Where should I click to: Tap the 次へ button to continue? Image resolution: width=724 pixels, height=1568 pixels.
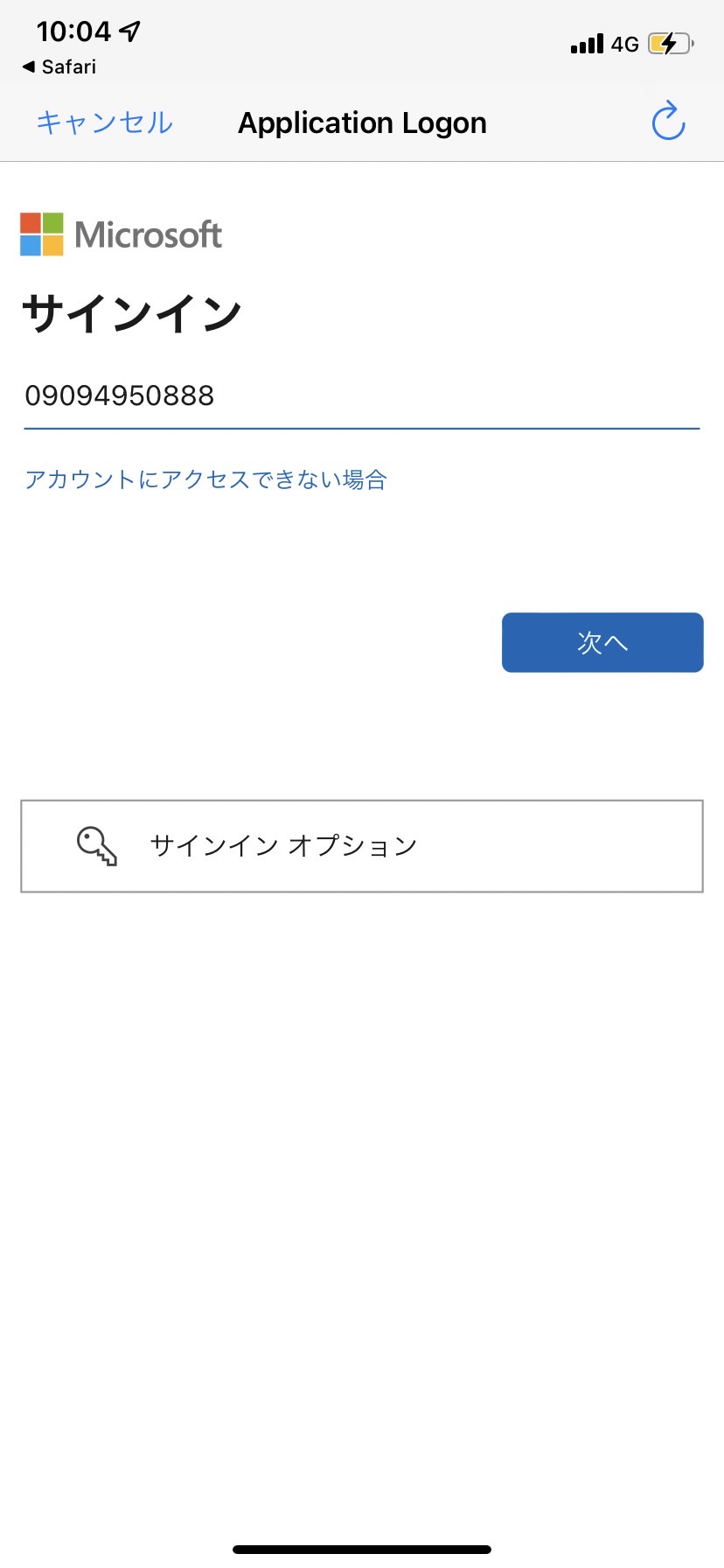tap(602, 642)
